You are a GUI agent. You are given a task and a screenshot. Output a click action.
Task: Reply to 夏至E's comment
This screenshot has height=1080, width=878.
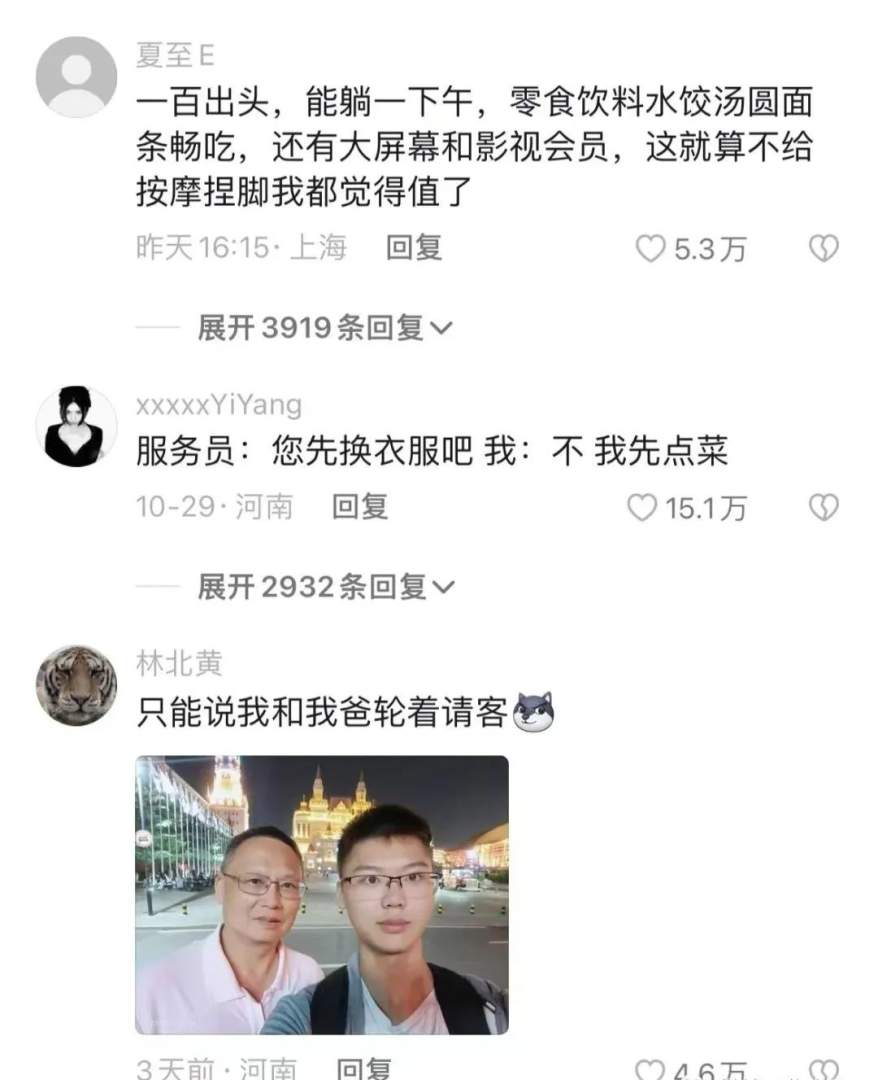[414, 248]
